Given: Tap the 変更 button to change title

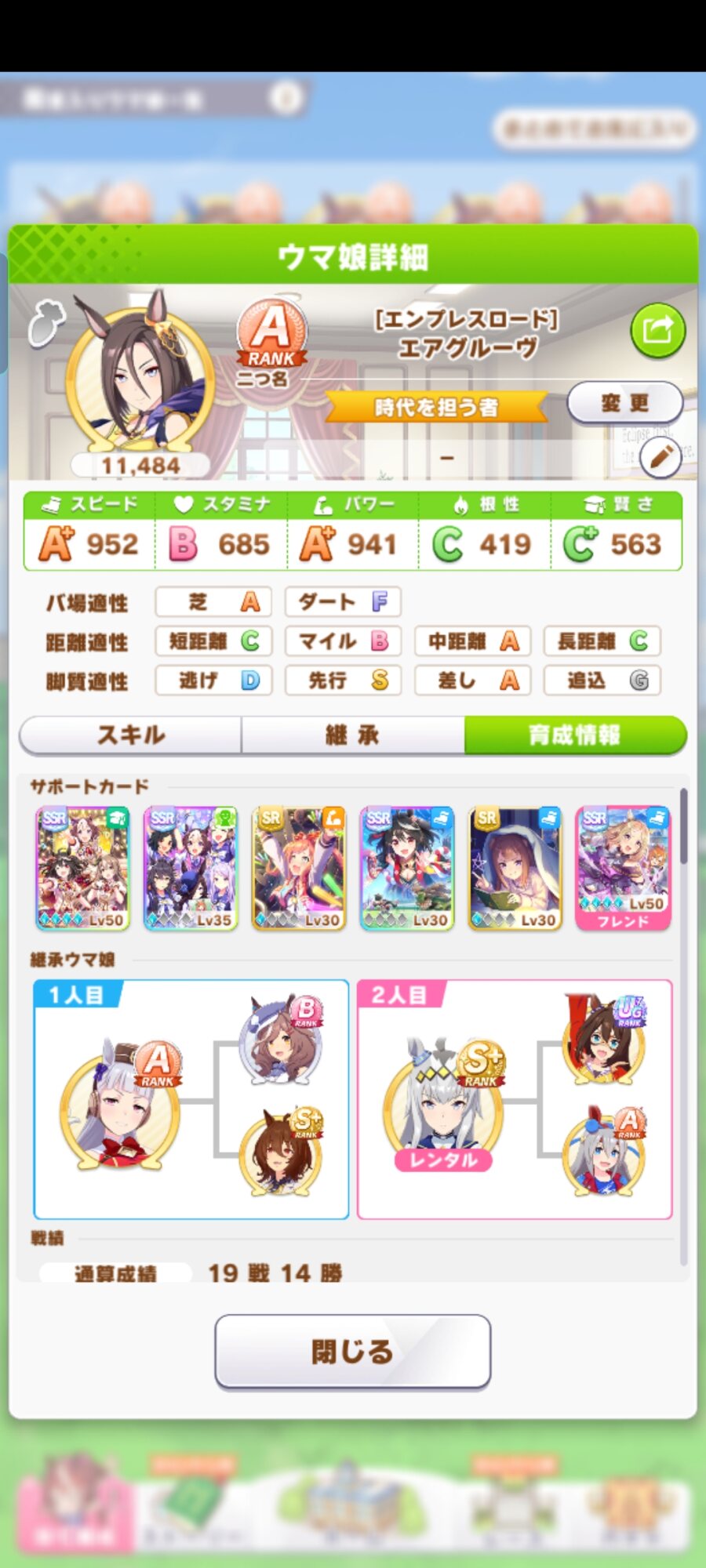Looking at the screenshot, I should (x=624, y=403).
